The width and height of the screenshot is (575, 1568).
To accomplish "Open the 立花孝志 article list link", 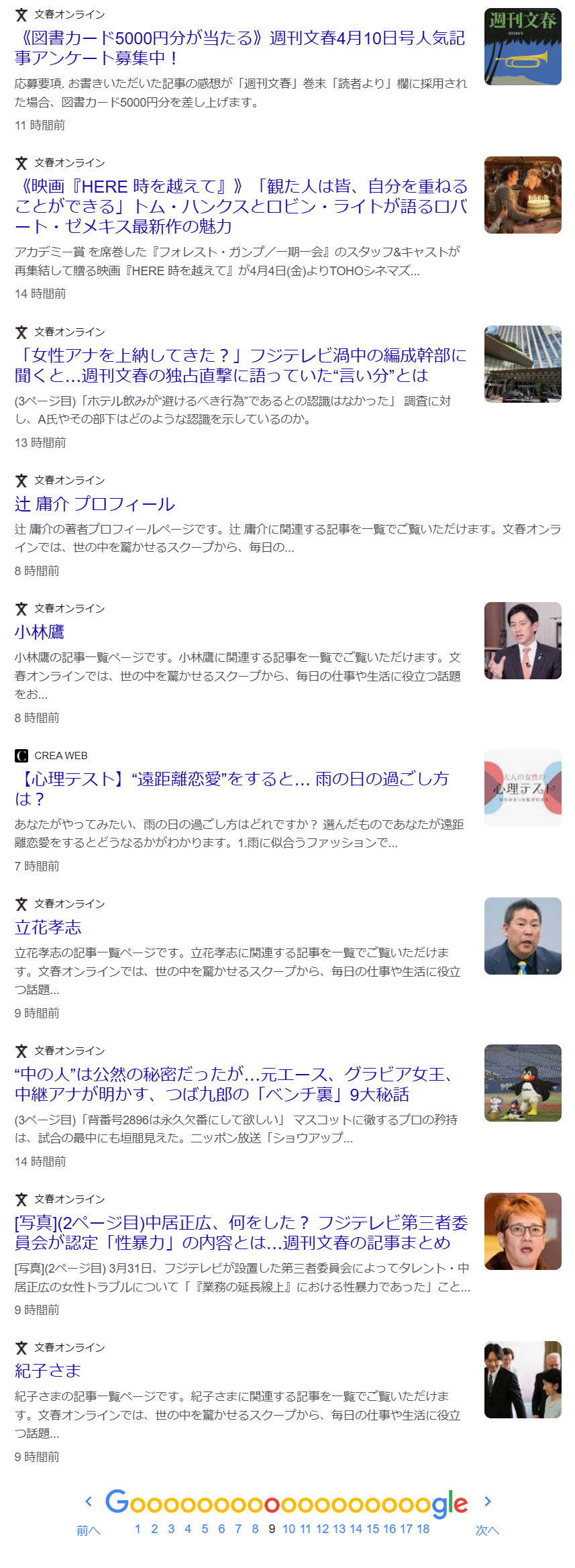I will [48, 928].
